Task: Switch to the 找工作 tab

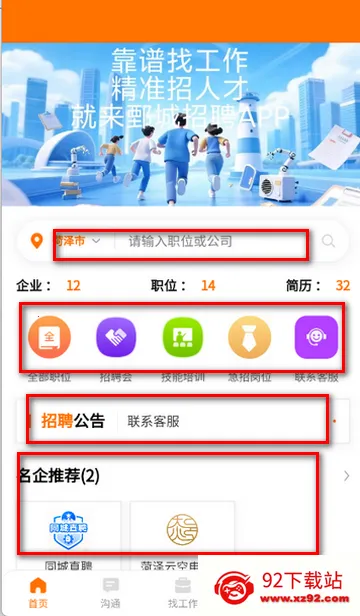Action: pyautogui.click(x=183, y=593)
